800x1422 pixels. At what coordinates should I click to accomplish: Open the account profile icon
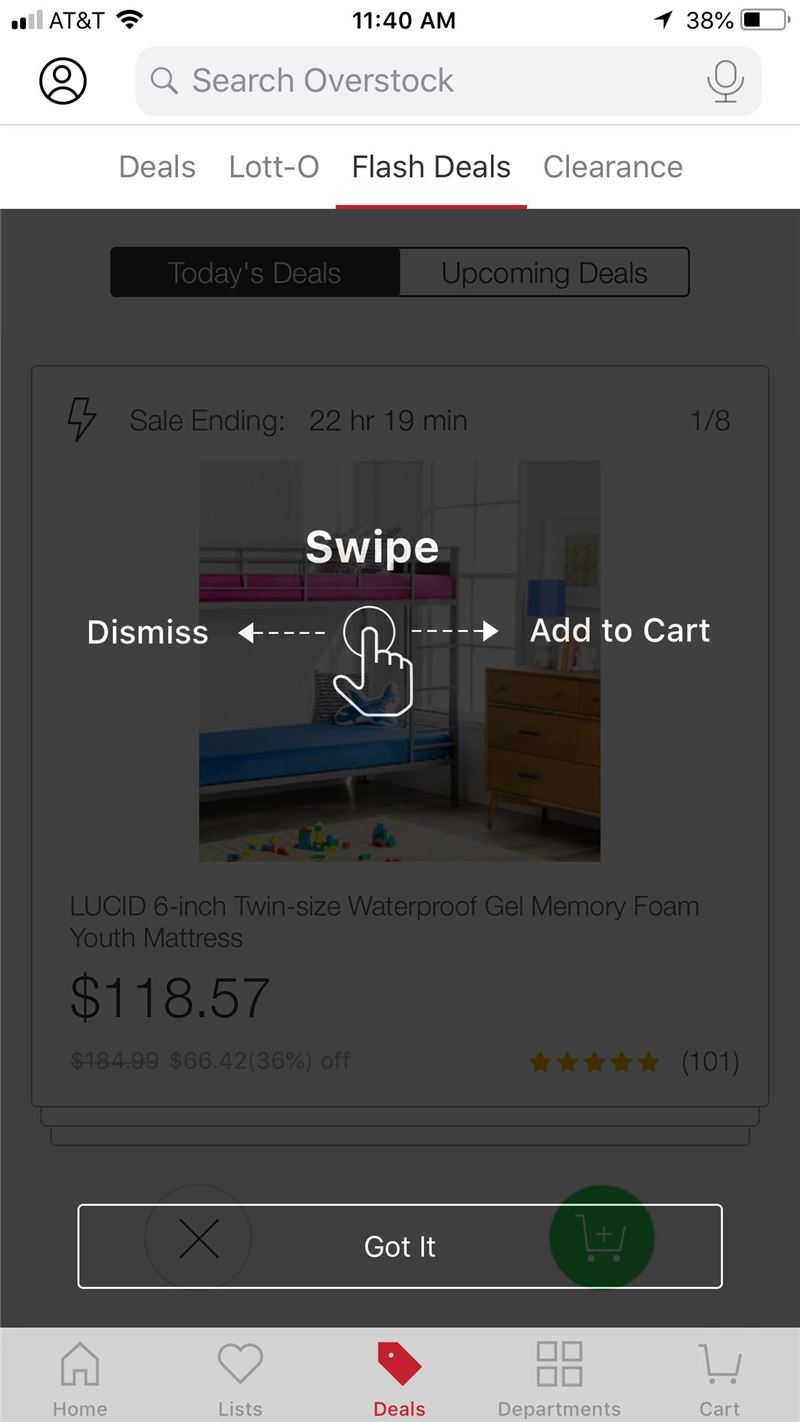(63, 81)
